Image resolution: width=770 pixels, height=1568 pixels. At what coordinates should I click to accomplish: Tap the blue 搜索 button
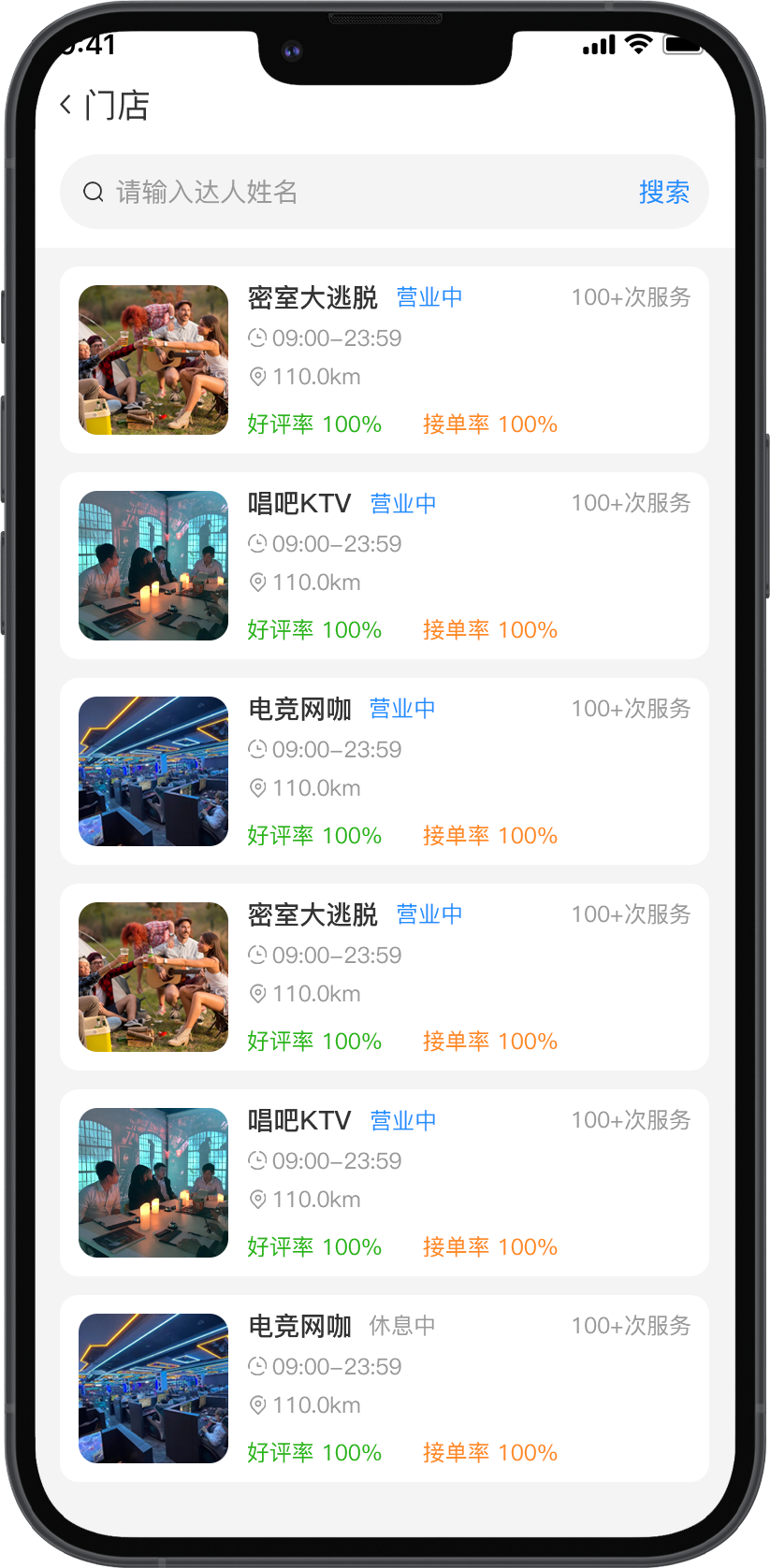click(664, 192)
